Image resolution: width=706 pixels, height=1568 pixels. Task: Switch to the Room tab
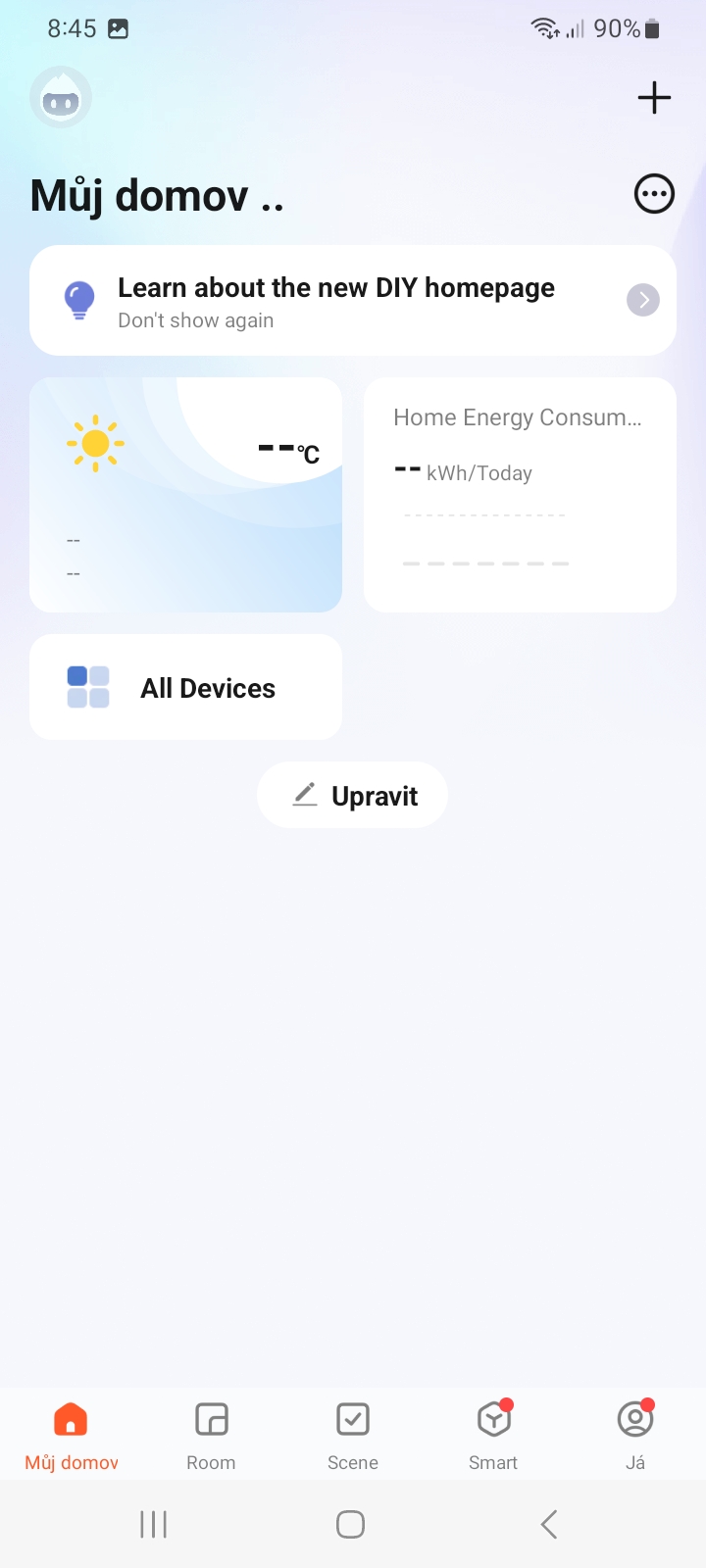(x=211, y=1435)
